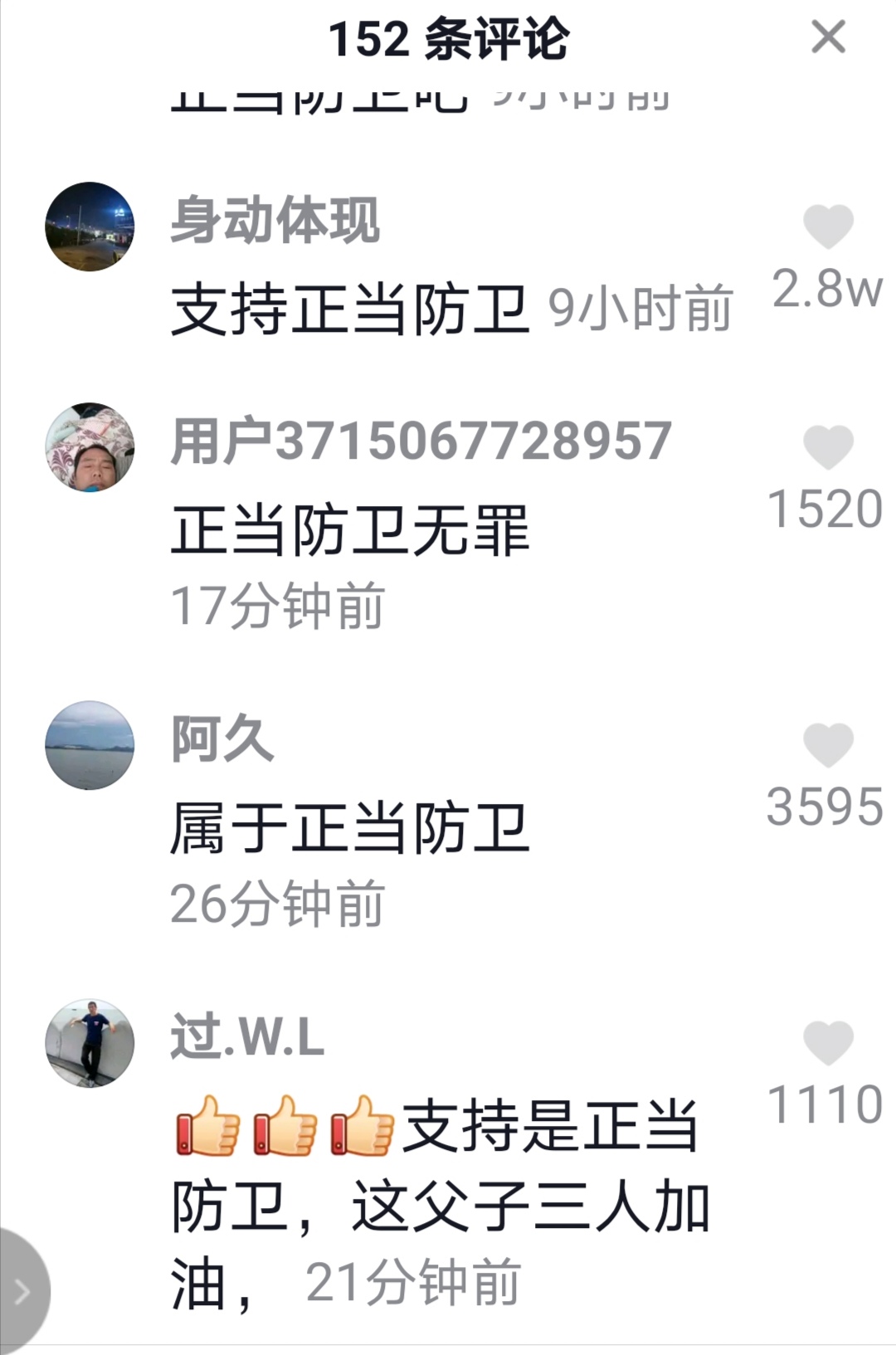This screenshot has width=896, height=1355.
Task: Open the username 阿久
Action: pyautogui.click(x=222, y=738)
